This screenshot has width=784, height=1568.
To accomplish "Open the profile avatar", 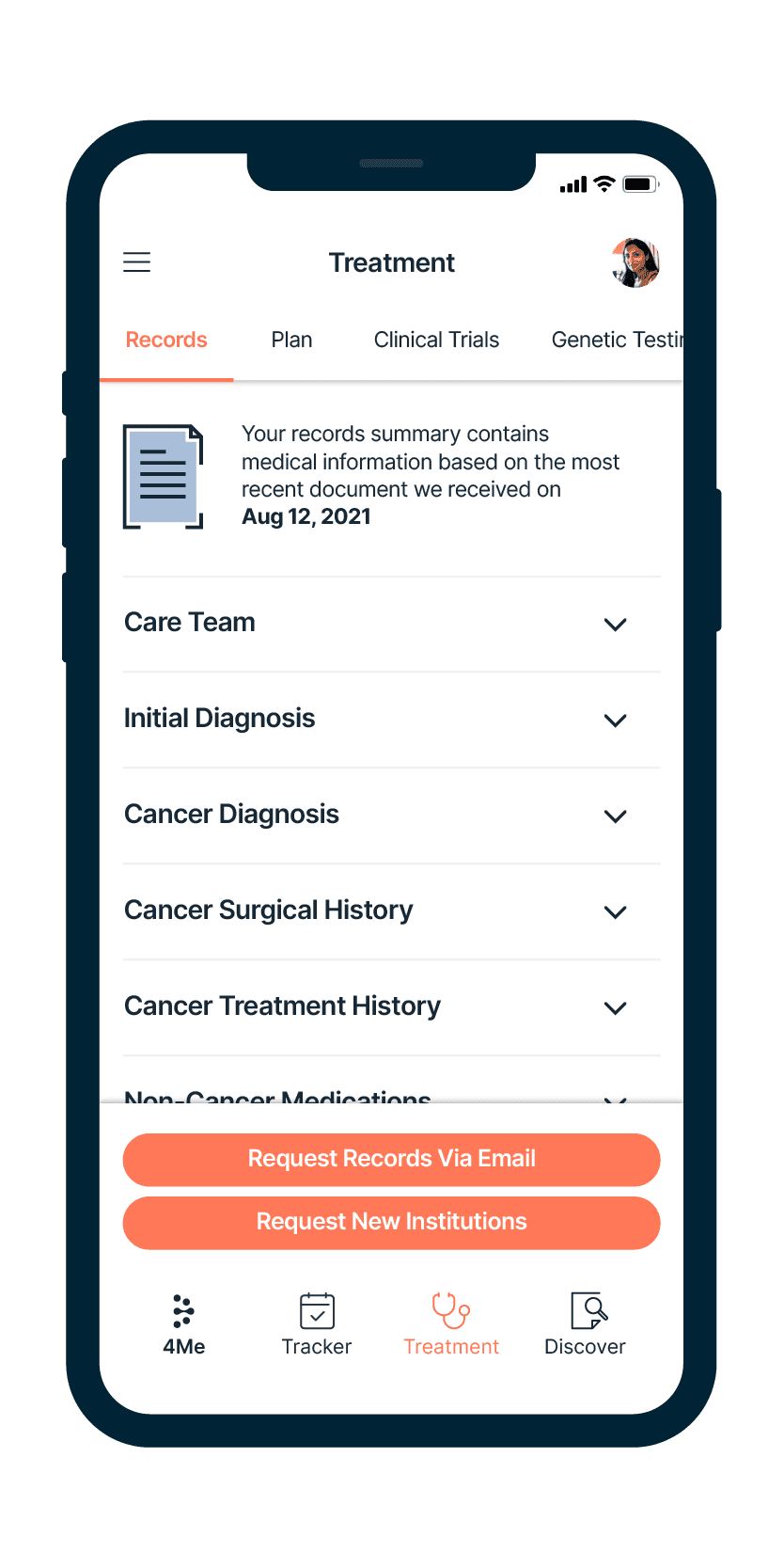I will click(x=635, y=262).
